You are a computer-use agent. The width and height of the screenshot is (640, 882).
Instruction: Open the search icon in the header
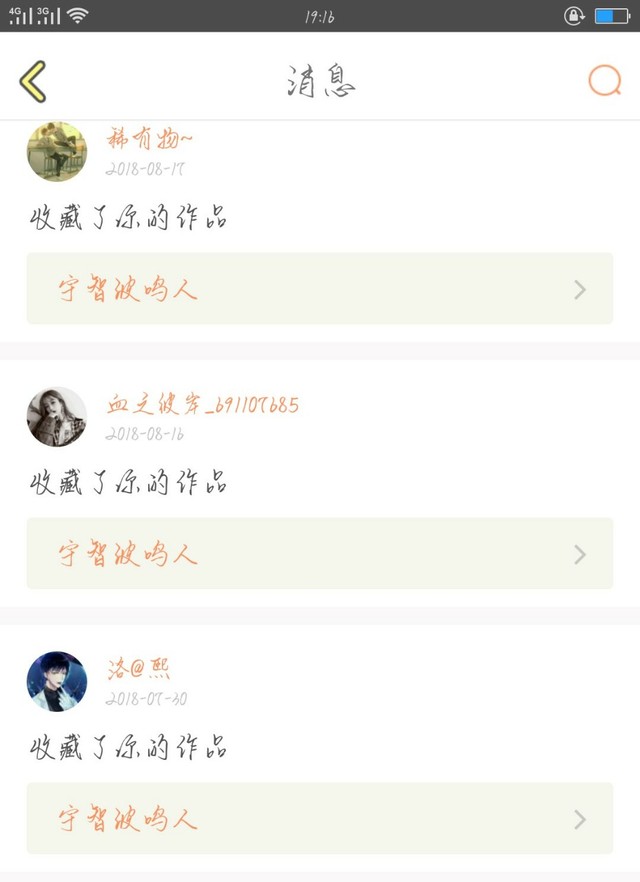tap(604, 81)
